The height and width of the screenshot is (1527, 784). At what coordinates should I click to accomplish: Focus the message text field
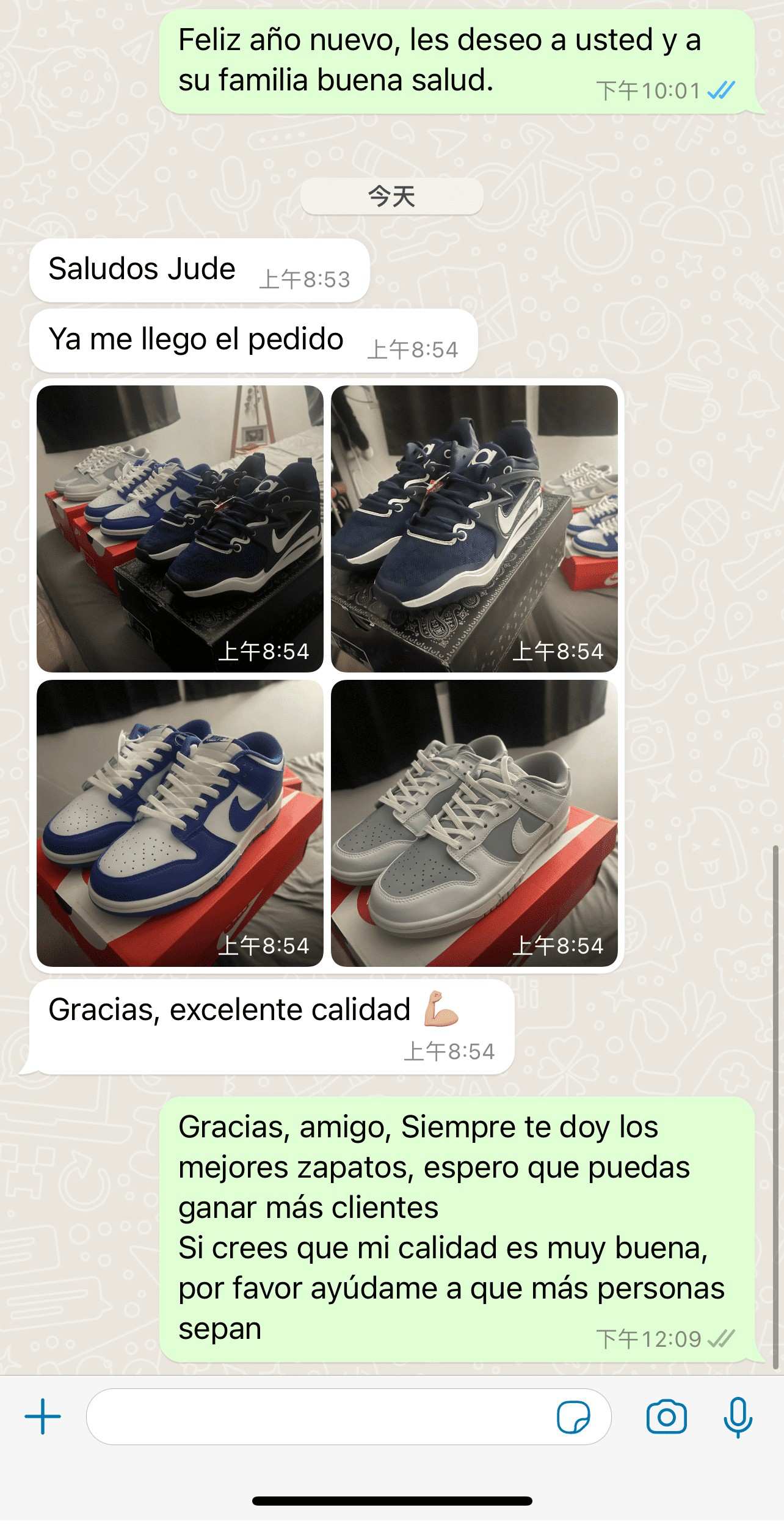pyautogui.click(x=318, y=1416)
